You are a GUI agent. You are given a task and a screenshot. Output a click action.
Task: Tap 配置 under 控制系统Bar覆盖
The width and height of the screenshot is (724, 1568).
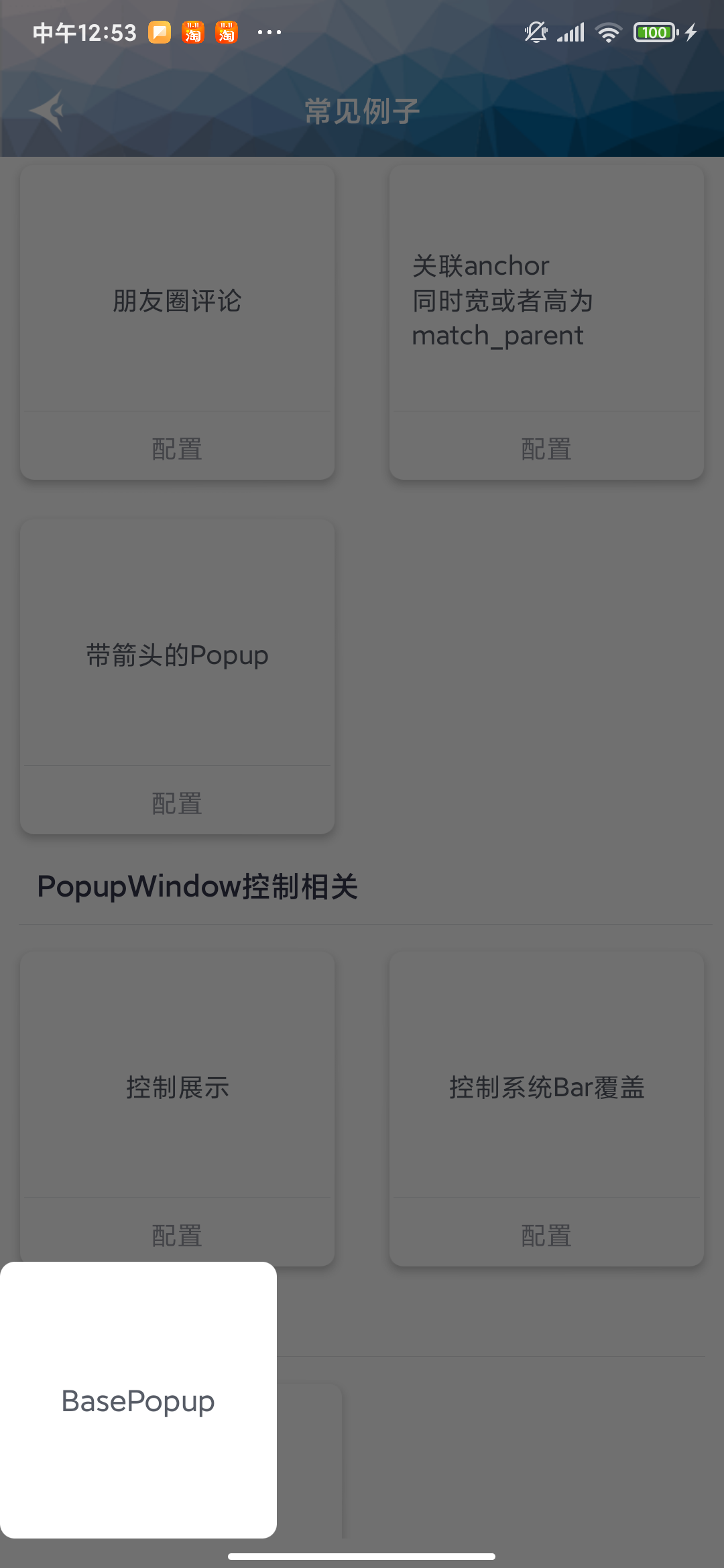546,1235
